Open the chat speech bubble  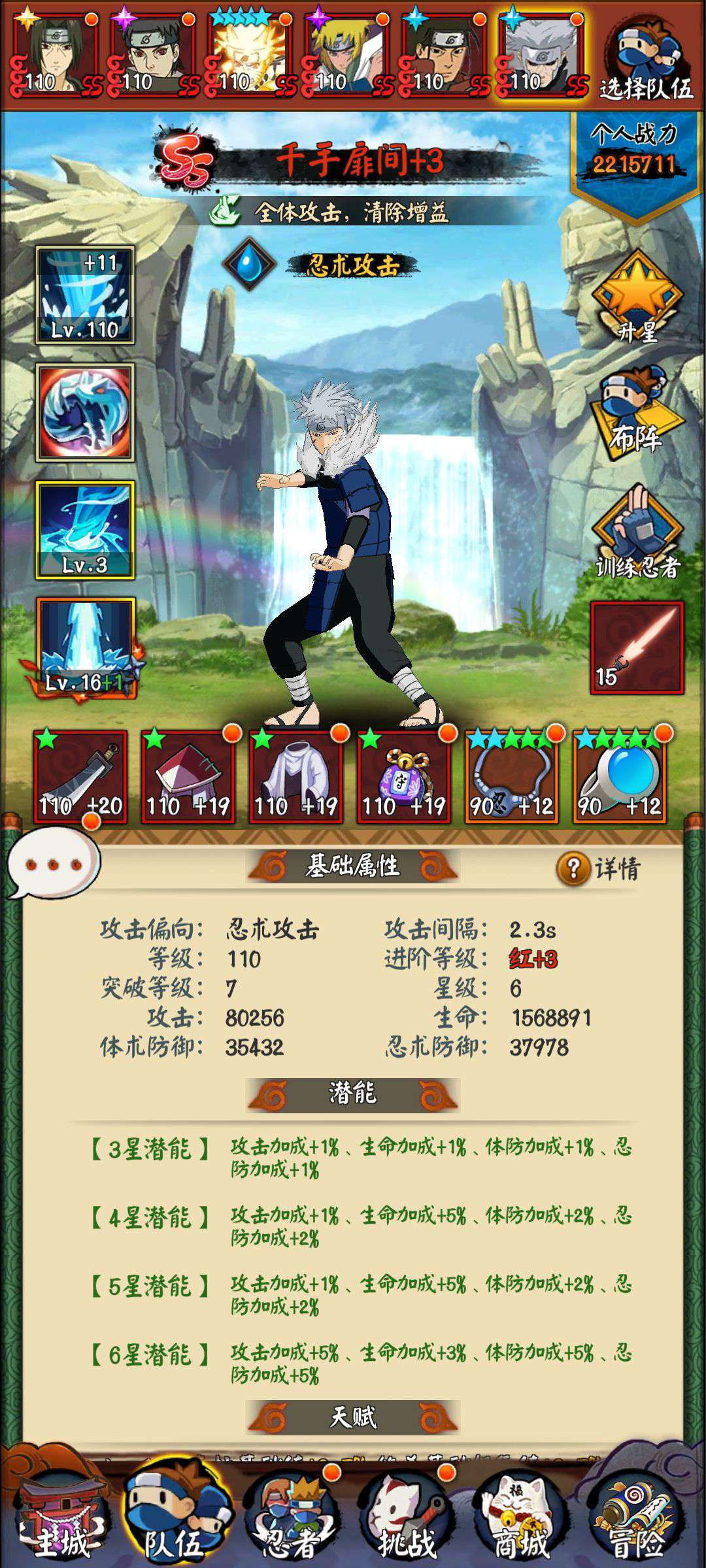(54, 862)
